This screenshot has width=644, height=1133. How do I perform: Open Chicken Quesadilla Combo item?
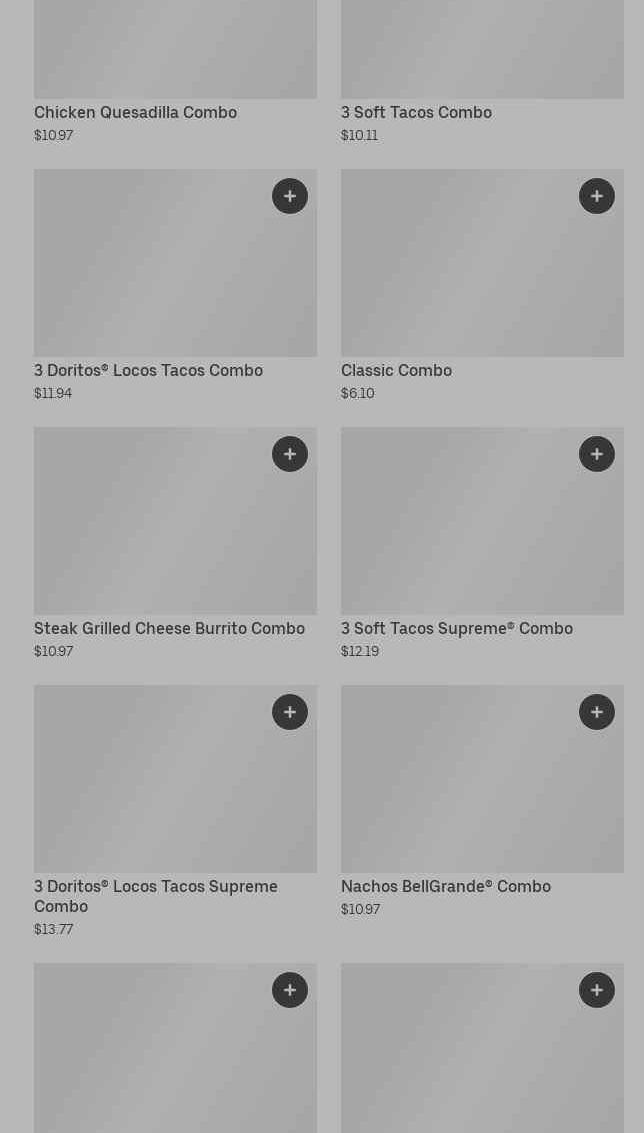tap(135, 113)
